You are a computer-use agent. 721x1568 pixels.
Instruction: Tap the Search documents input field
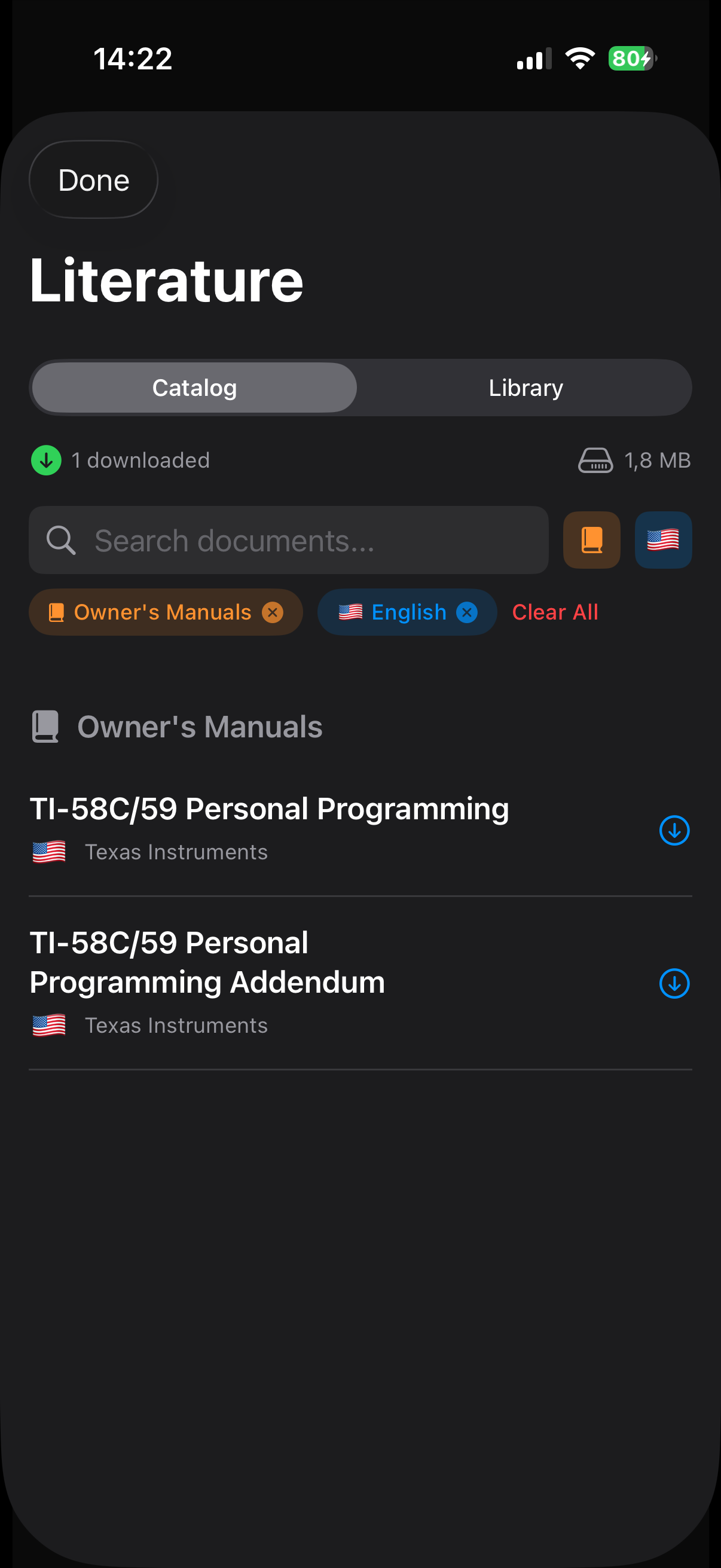tap(288, 539)
